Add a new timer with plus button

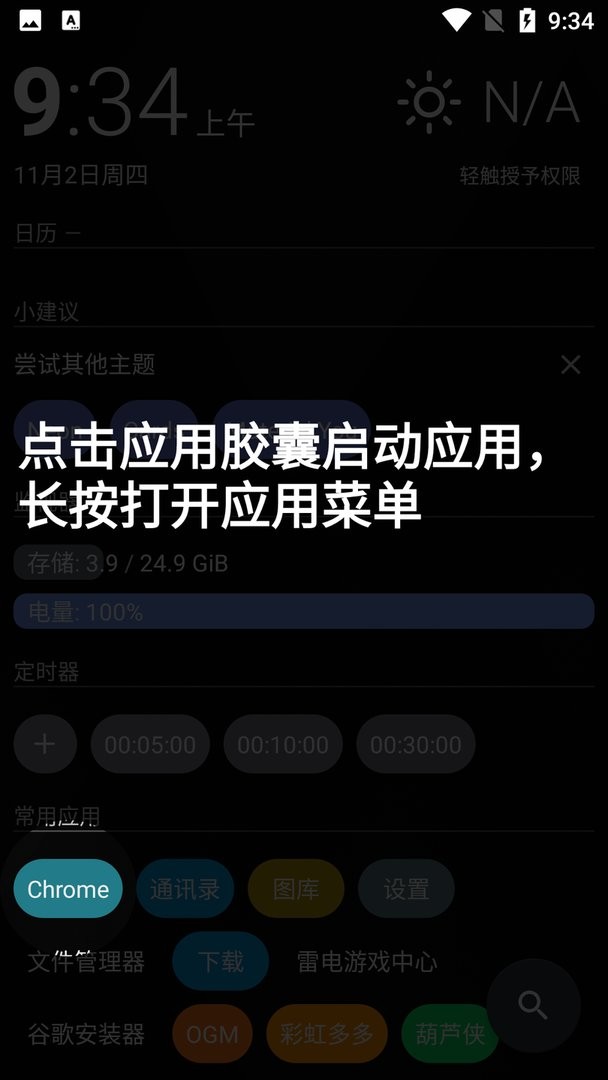pyautogui.click(x=45, y=745)
